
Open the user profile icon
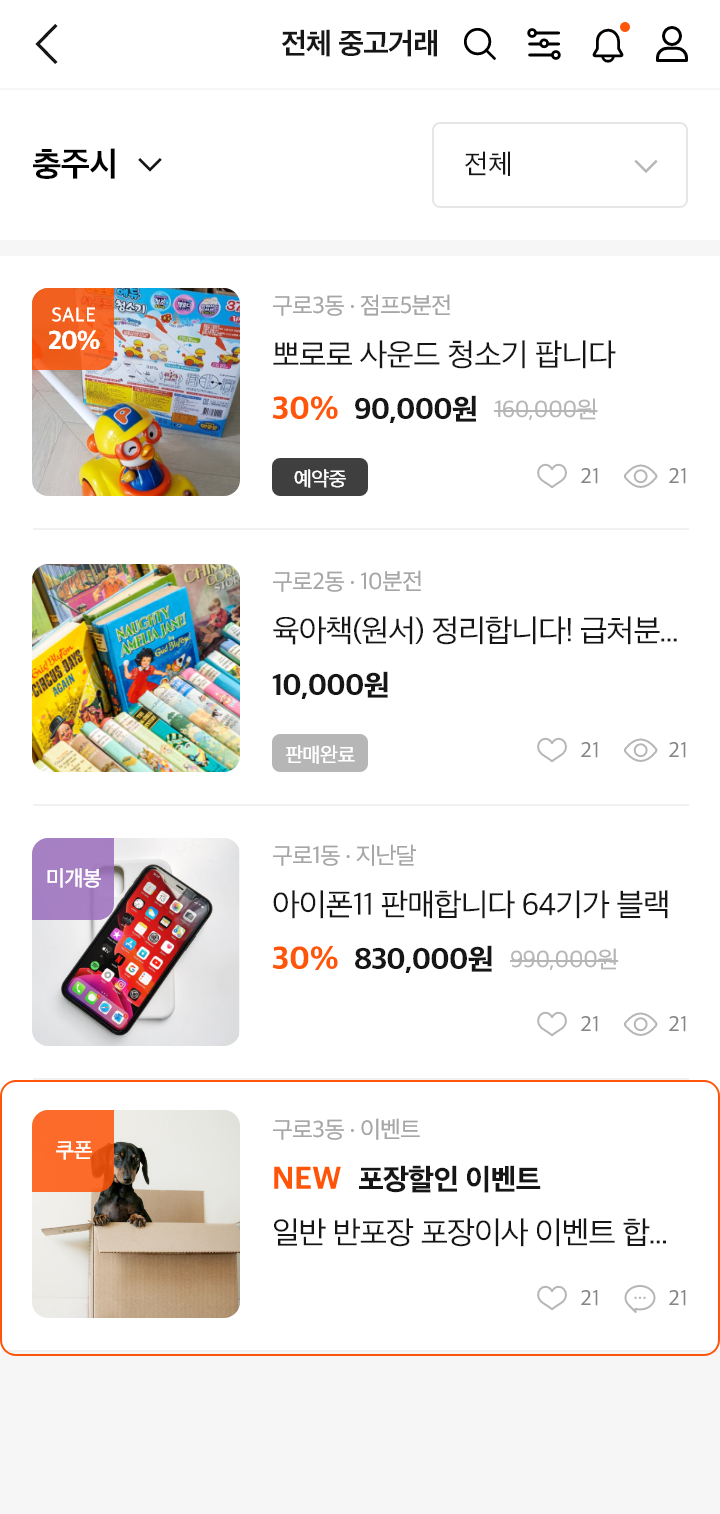[672, 44]
